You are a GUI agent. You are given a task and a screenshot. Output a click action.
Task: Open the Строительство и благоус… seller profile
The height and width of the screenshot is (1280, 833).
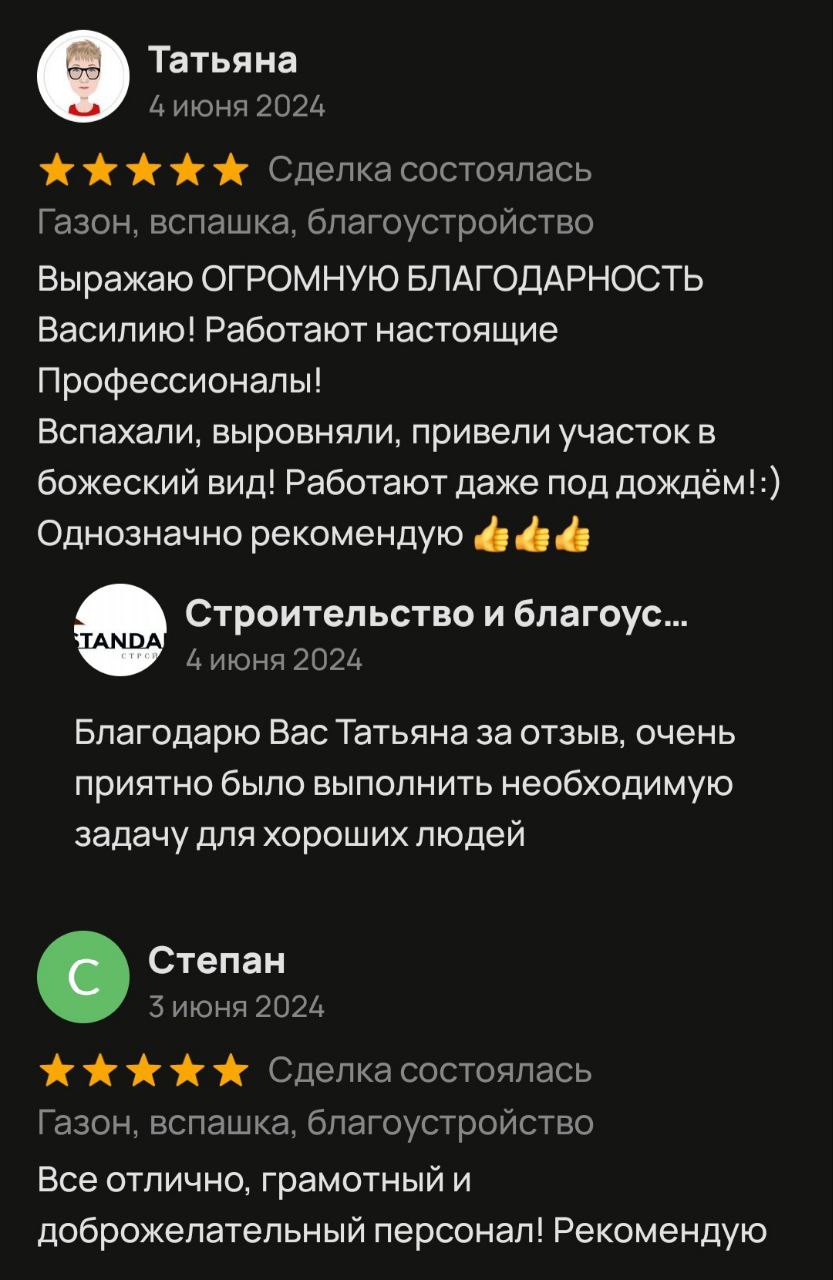point(435,614)
